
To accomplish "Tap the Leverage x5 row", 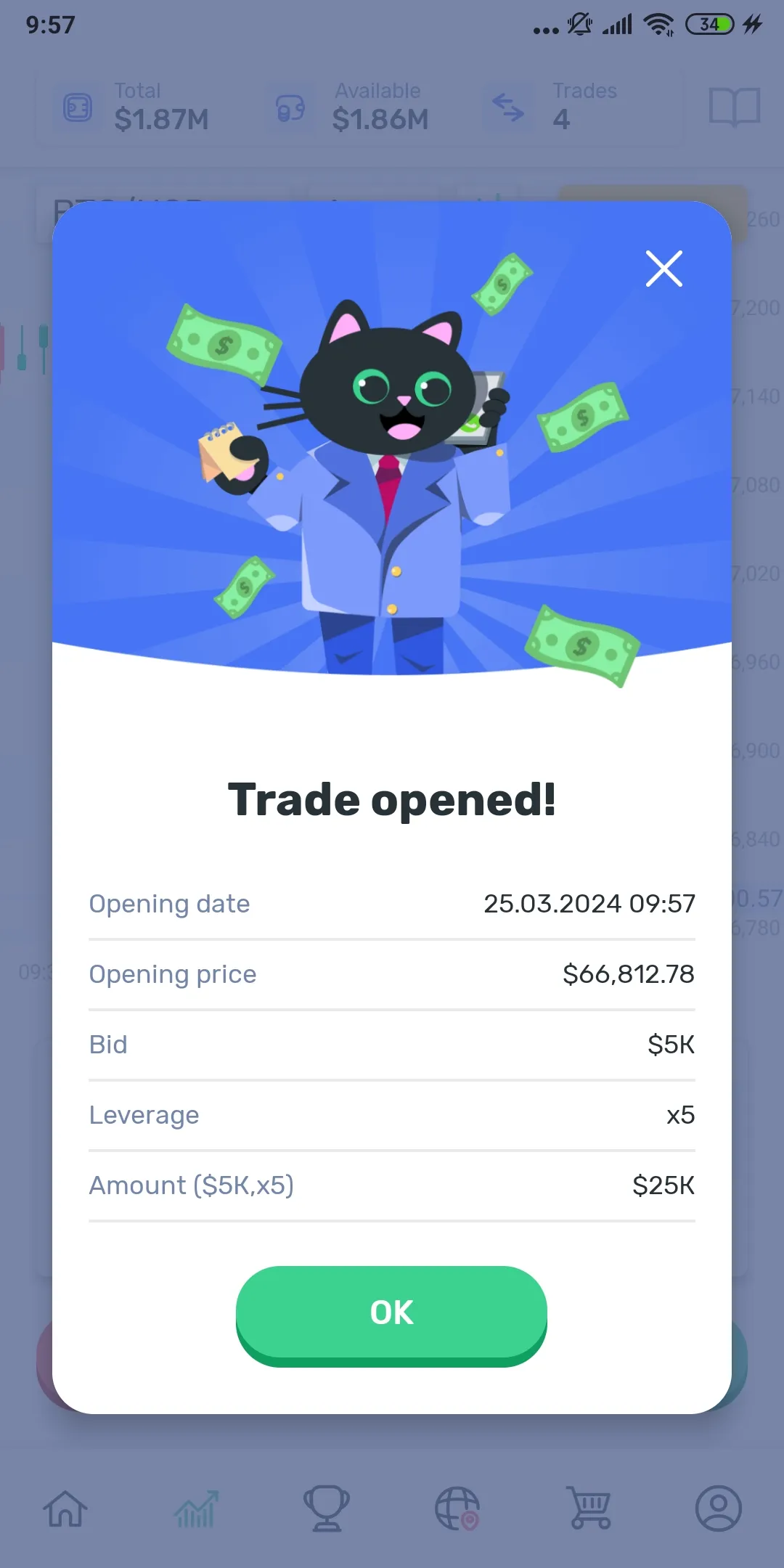I will pos(392,1115).
